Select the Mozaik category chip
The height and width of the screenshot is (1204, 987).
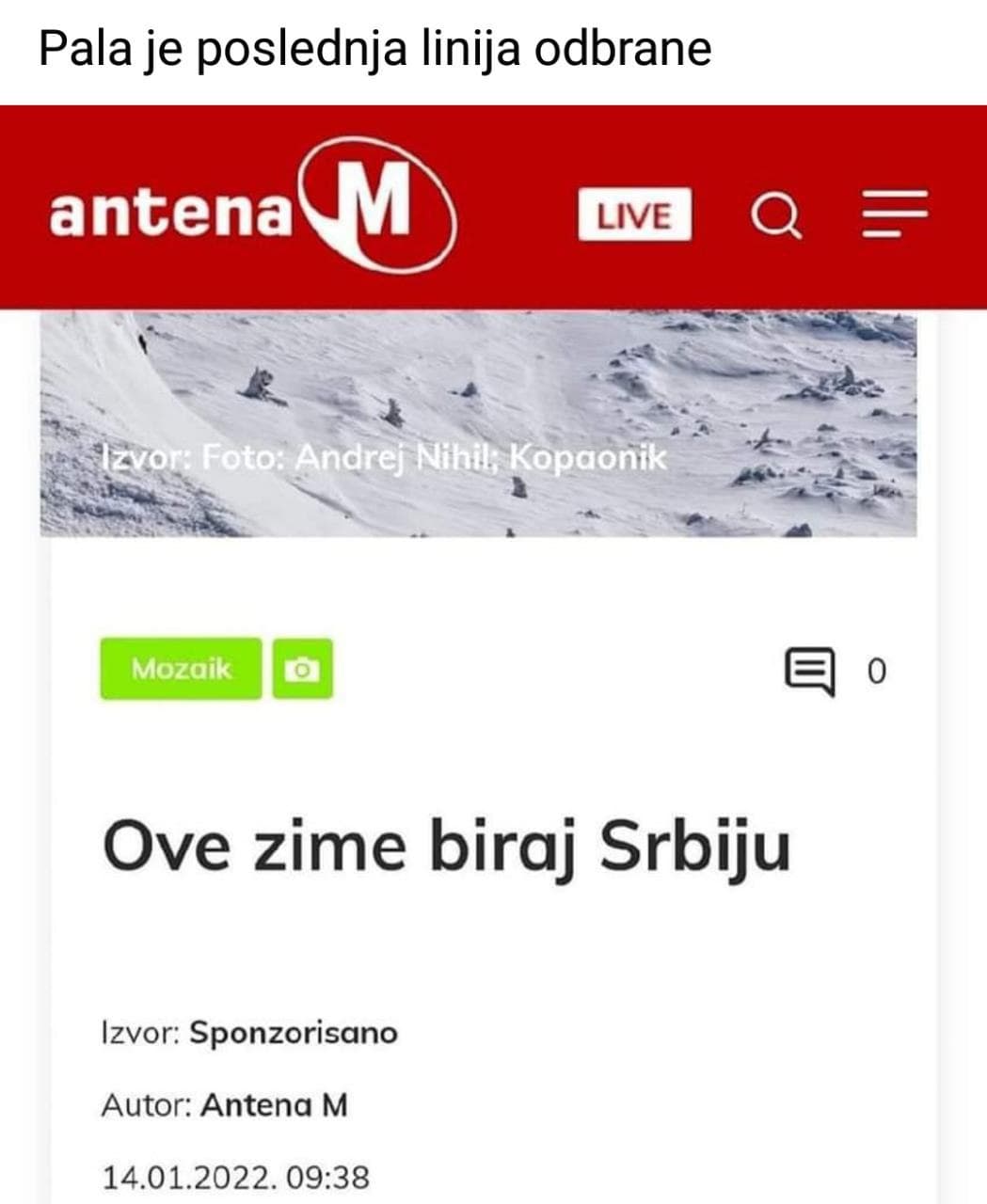coord(181,669)
